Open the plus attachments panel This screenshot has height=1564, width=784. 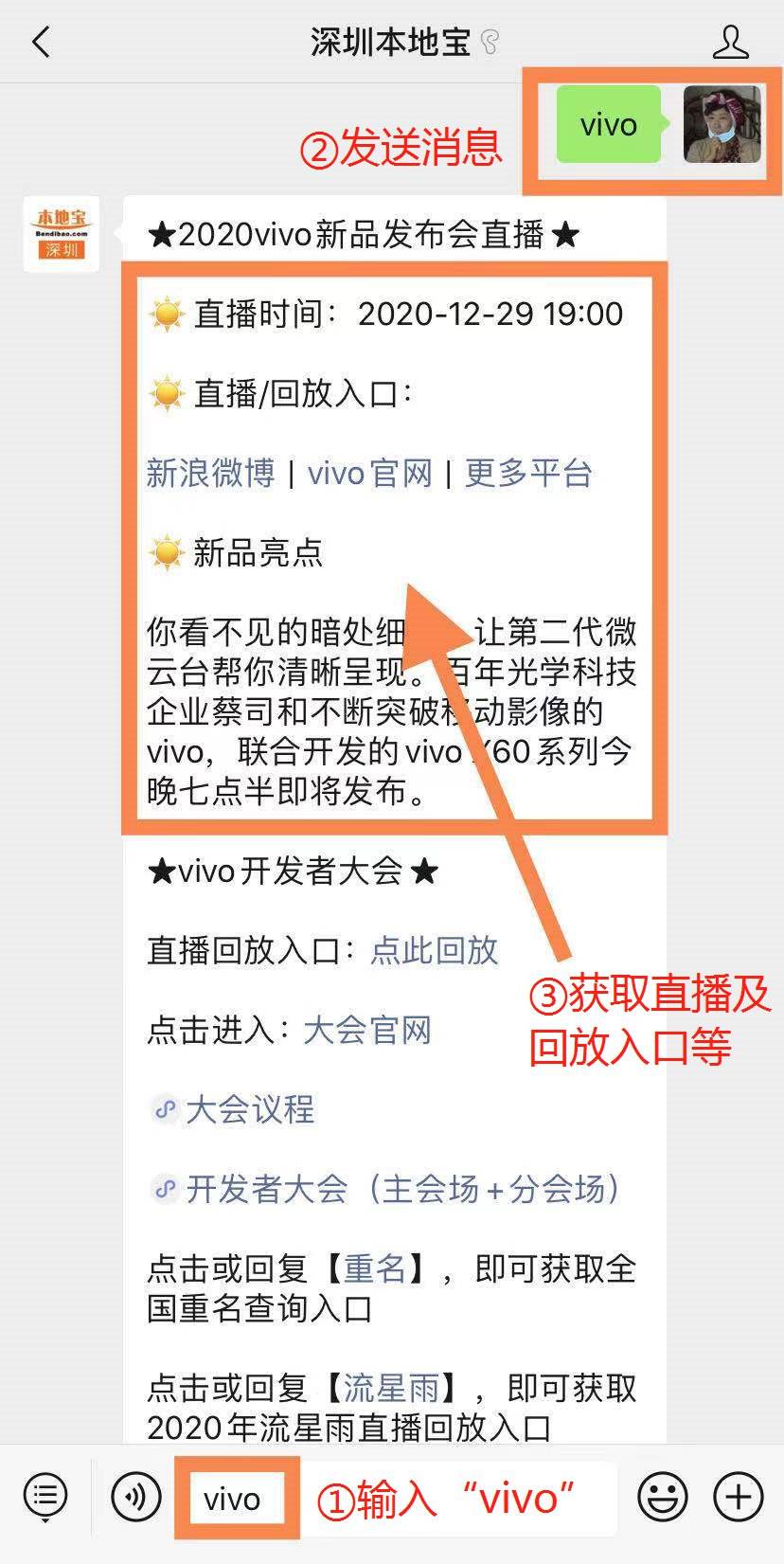pyautogui.click(x=739, y=1498)
